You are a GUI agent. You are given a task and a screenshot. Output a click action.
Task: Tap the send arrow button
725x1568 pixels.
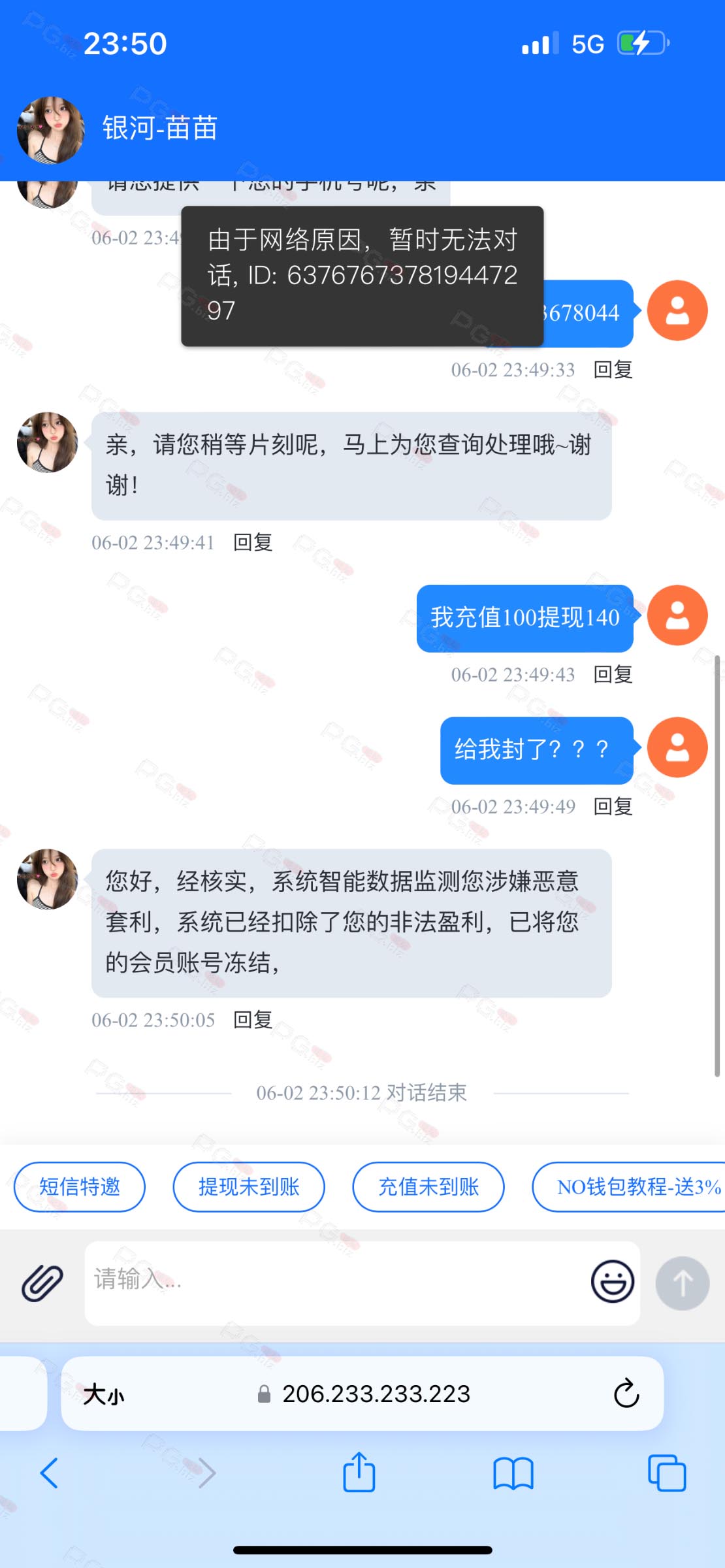[683, 1283]
